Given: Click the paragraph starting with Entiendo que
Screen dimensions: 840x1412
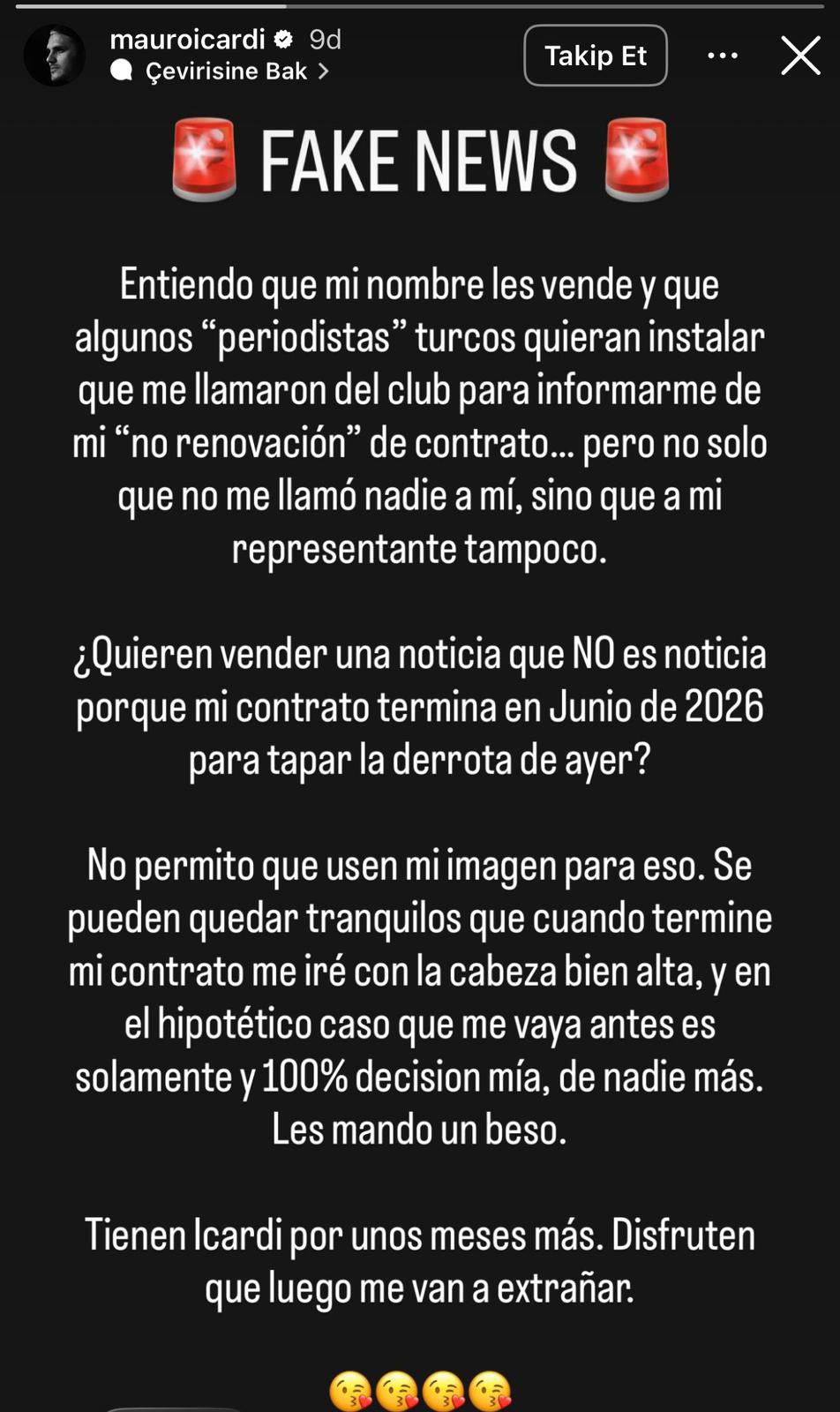Looking at the screenshot, I should click(420, 415).
